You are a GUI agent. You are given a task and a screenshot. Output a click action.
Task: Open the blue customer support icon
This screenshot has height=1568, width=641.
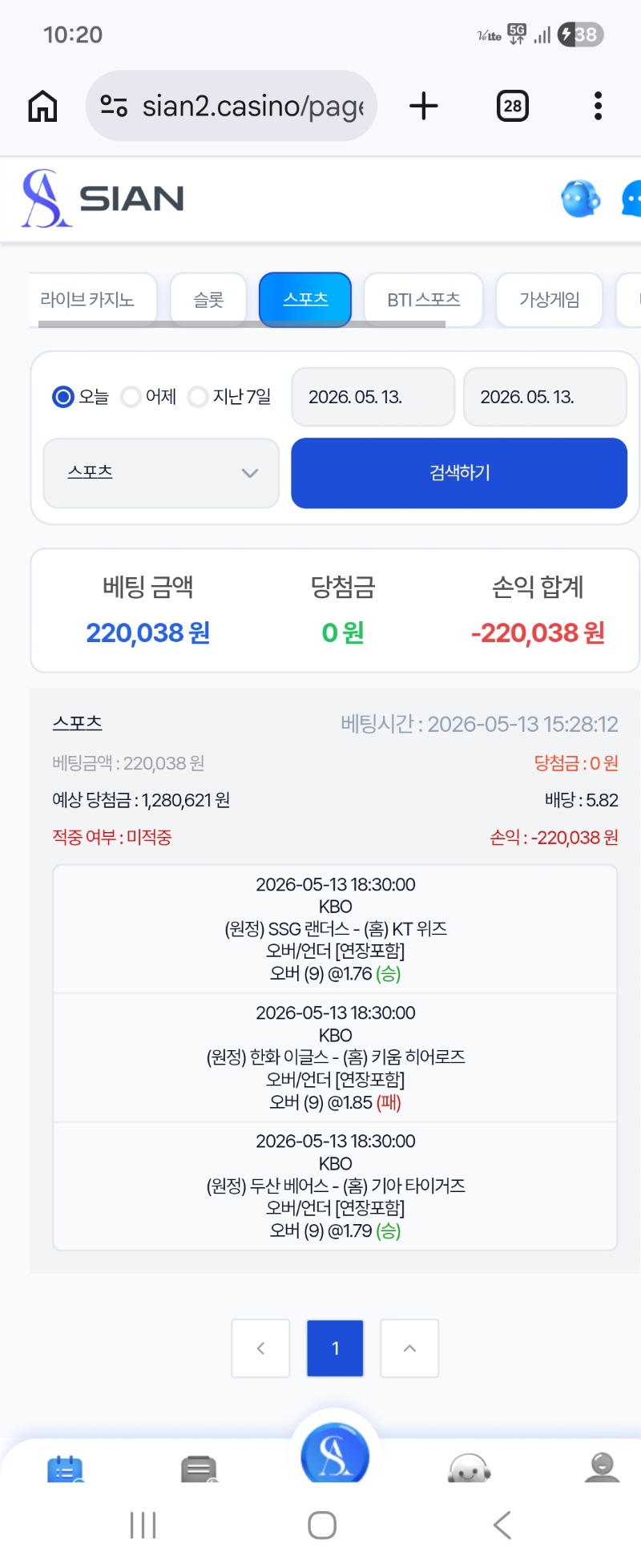tap(581, 199)
